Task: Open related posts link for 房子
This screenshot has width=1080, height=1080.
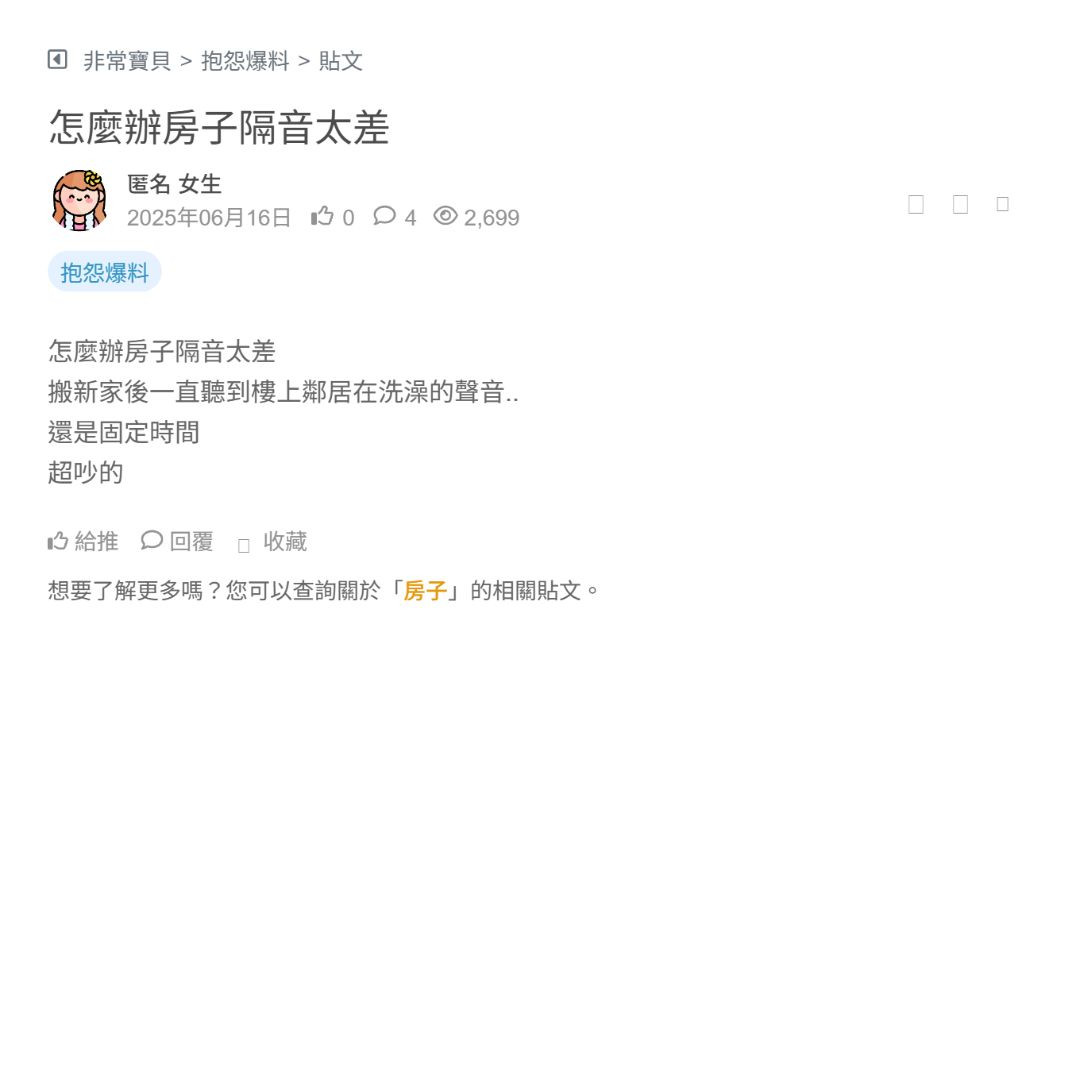Action: click(x=425, y=591)
